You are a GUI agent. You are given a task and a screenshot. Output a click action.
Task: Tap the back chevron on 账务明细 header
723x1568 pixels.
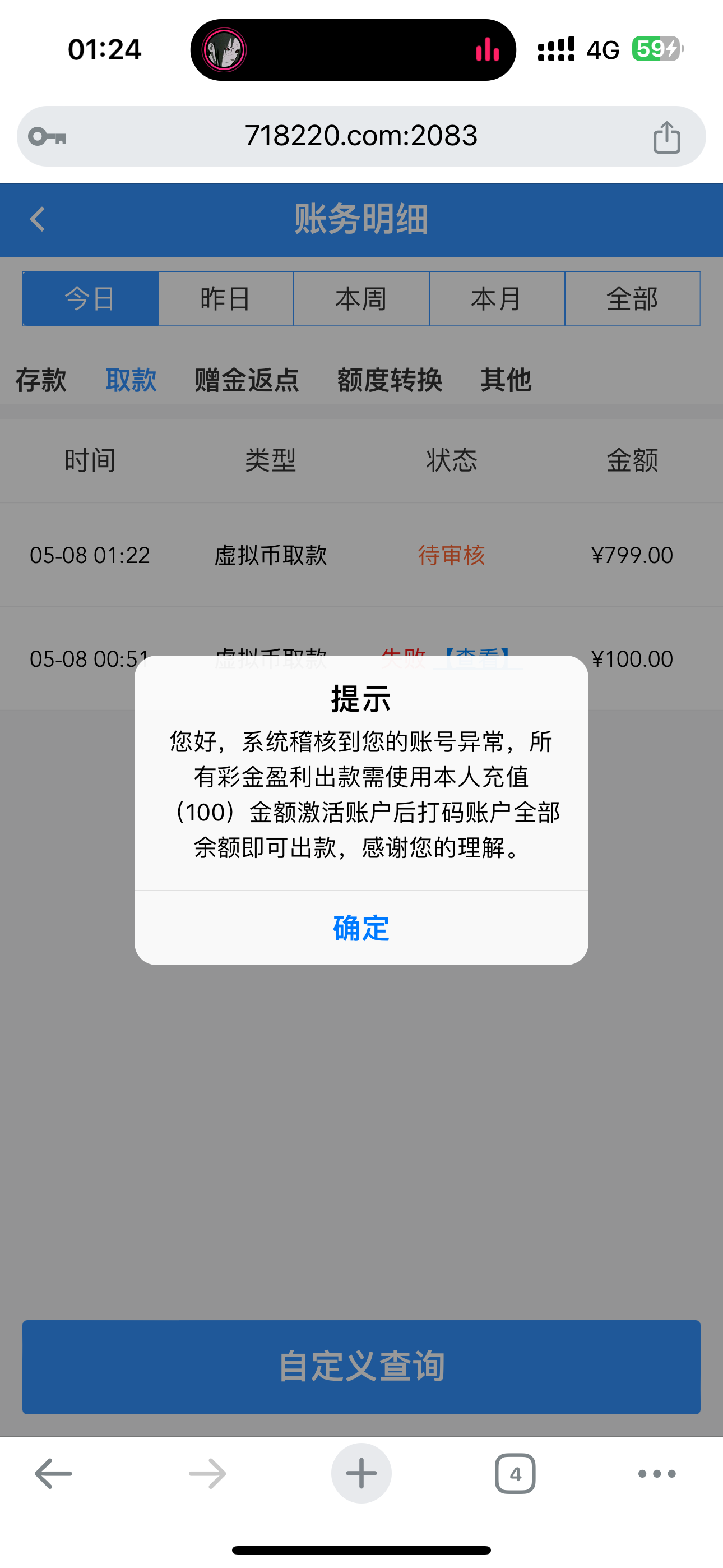38,220
